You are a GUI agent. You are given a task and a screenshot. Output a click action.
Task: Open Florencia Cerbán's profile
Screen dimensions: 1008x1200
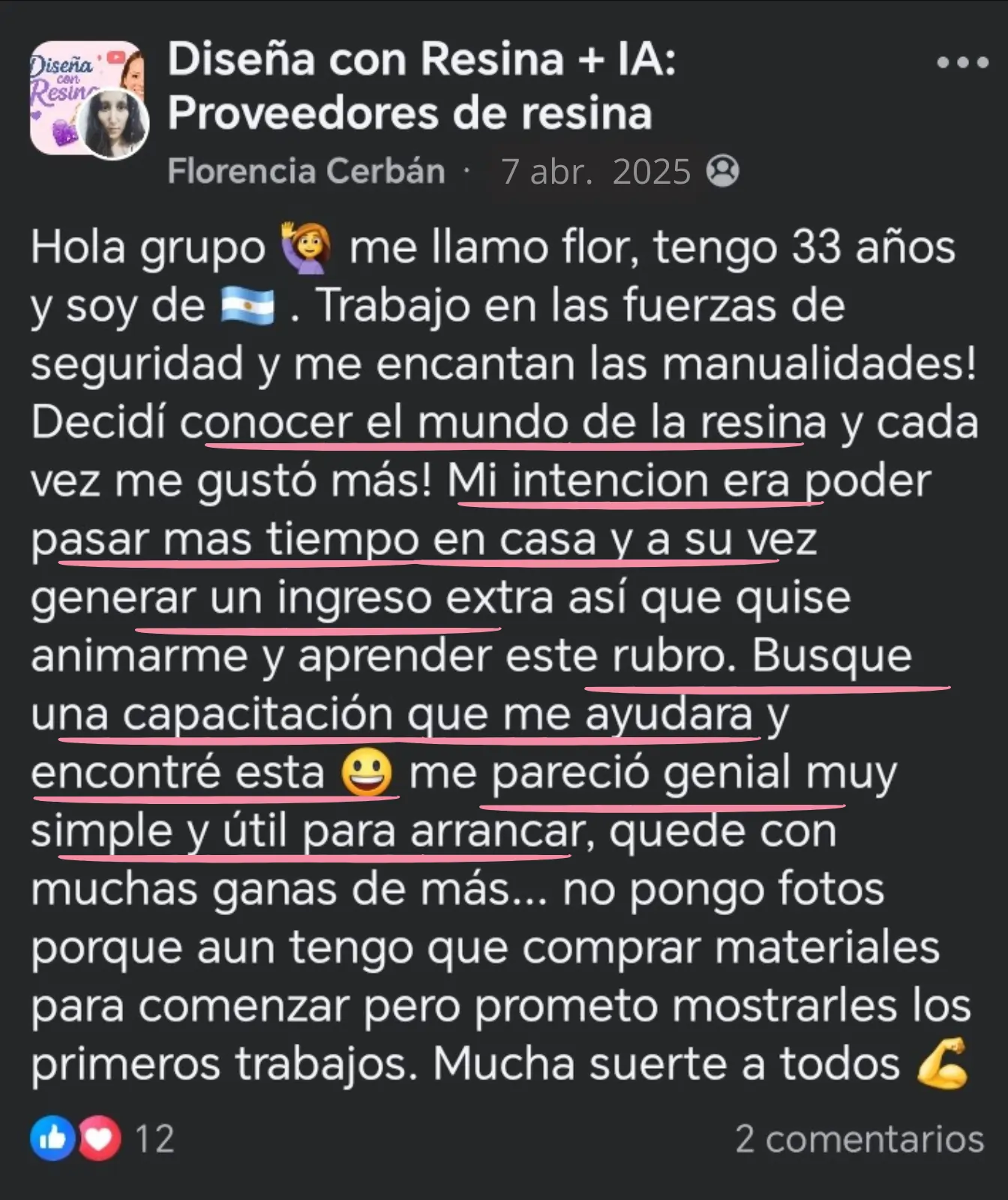coord(306,171)
